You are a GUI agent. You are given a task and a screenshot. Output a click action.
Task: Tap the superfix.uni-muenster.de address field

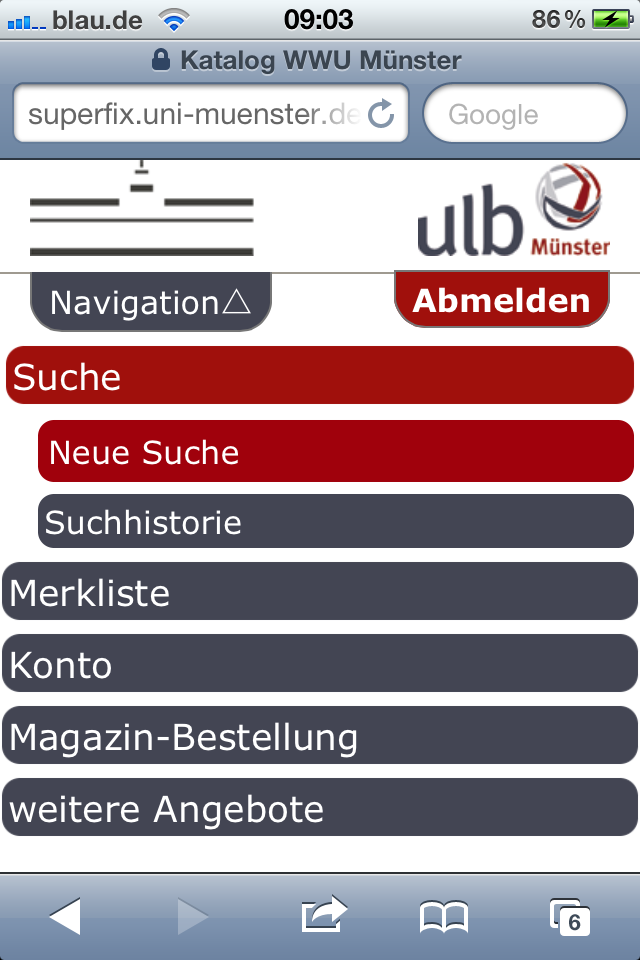coord(190,114)
